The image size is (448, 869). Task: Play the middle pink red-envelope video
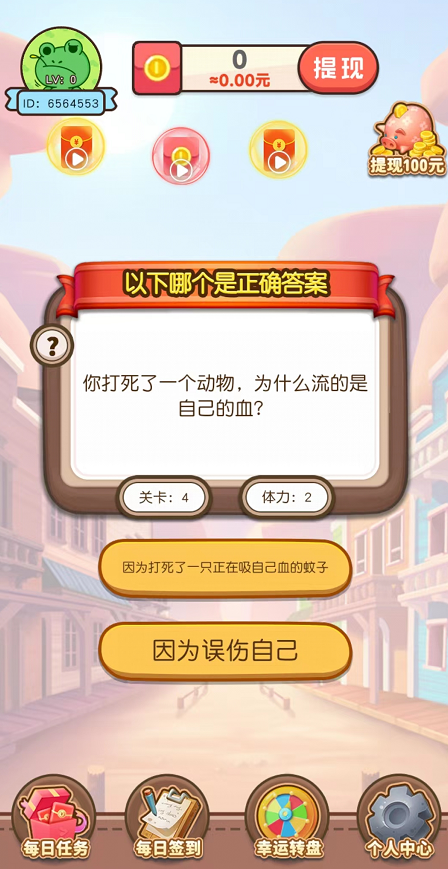tap(181, 156)
